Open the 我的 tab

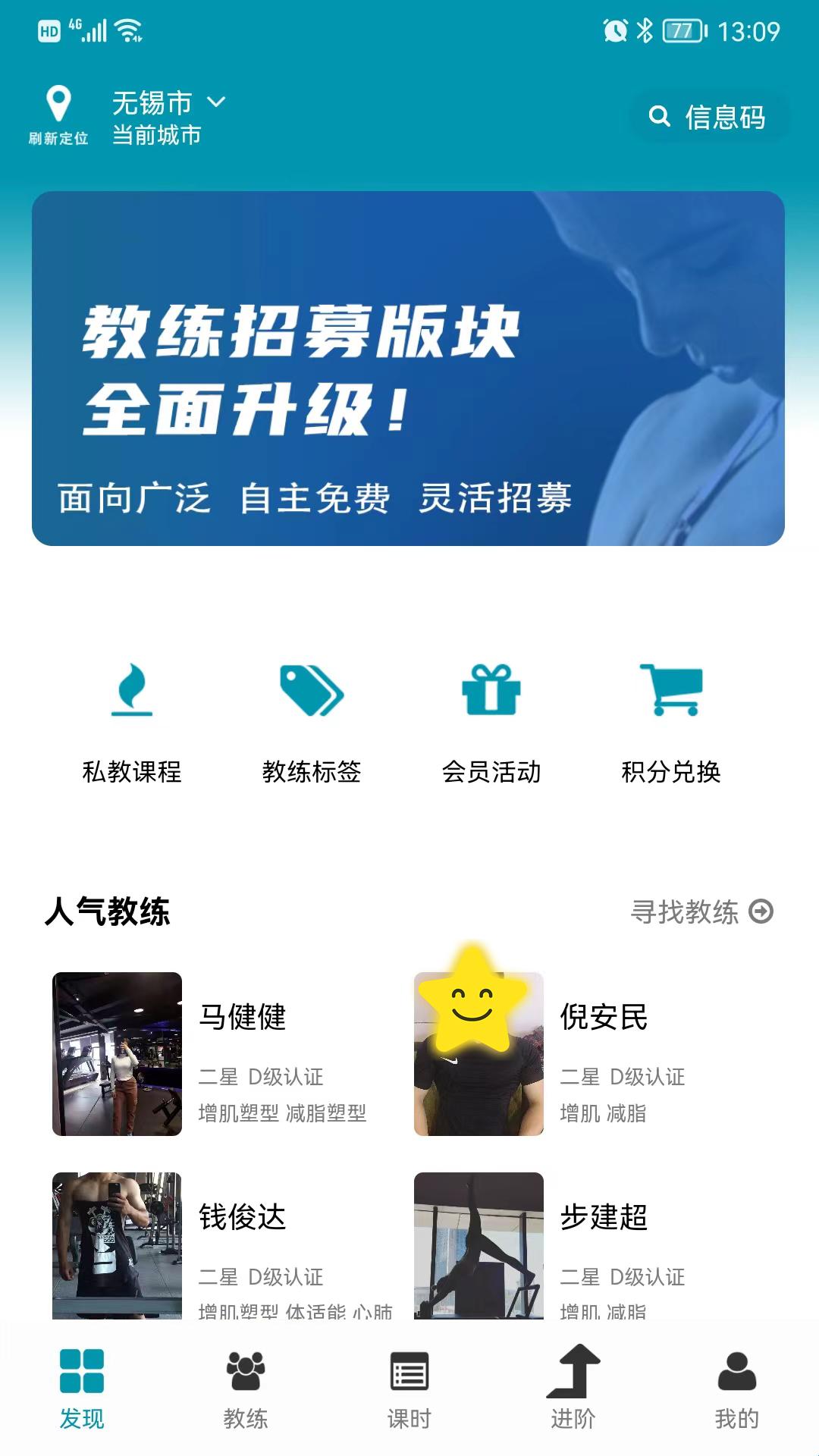pos(736,1389)
